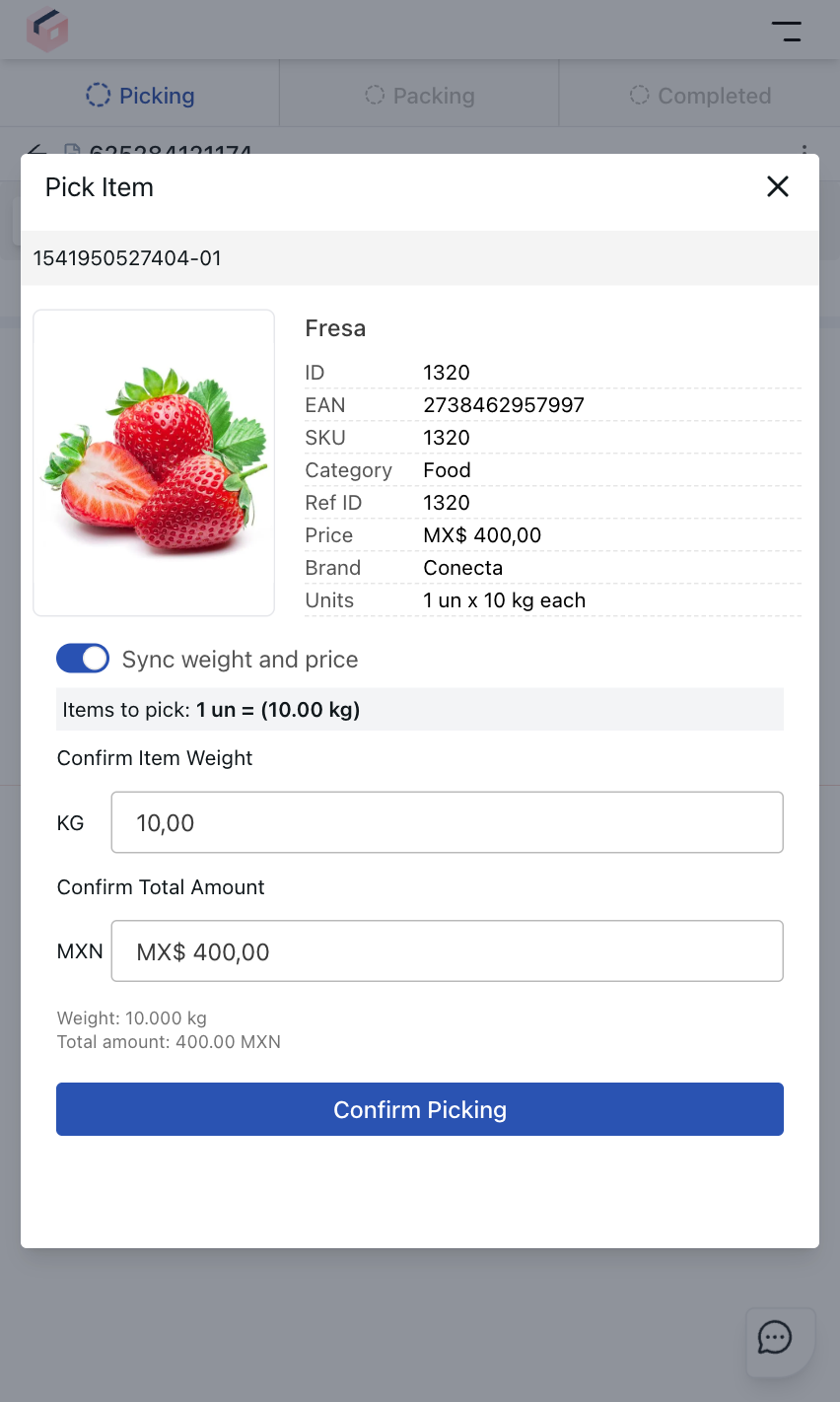840x1402 pixels.
Task: Close the Pick Item dialog
Action: coord(777,186)
